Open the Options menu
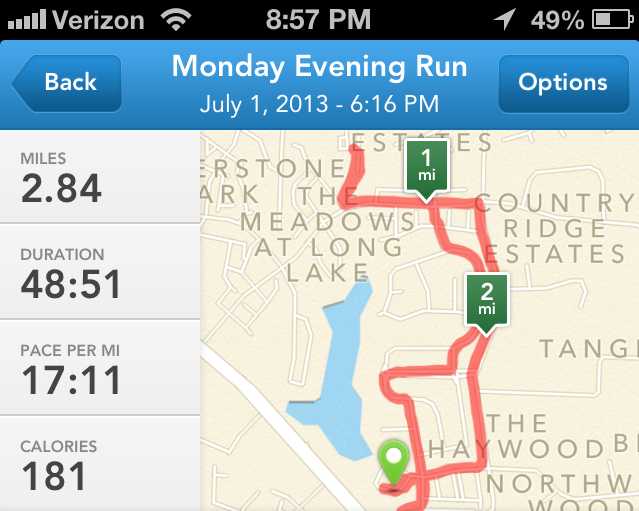639x511 pixels. (562, 83)
